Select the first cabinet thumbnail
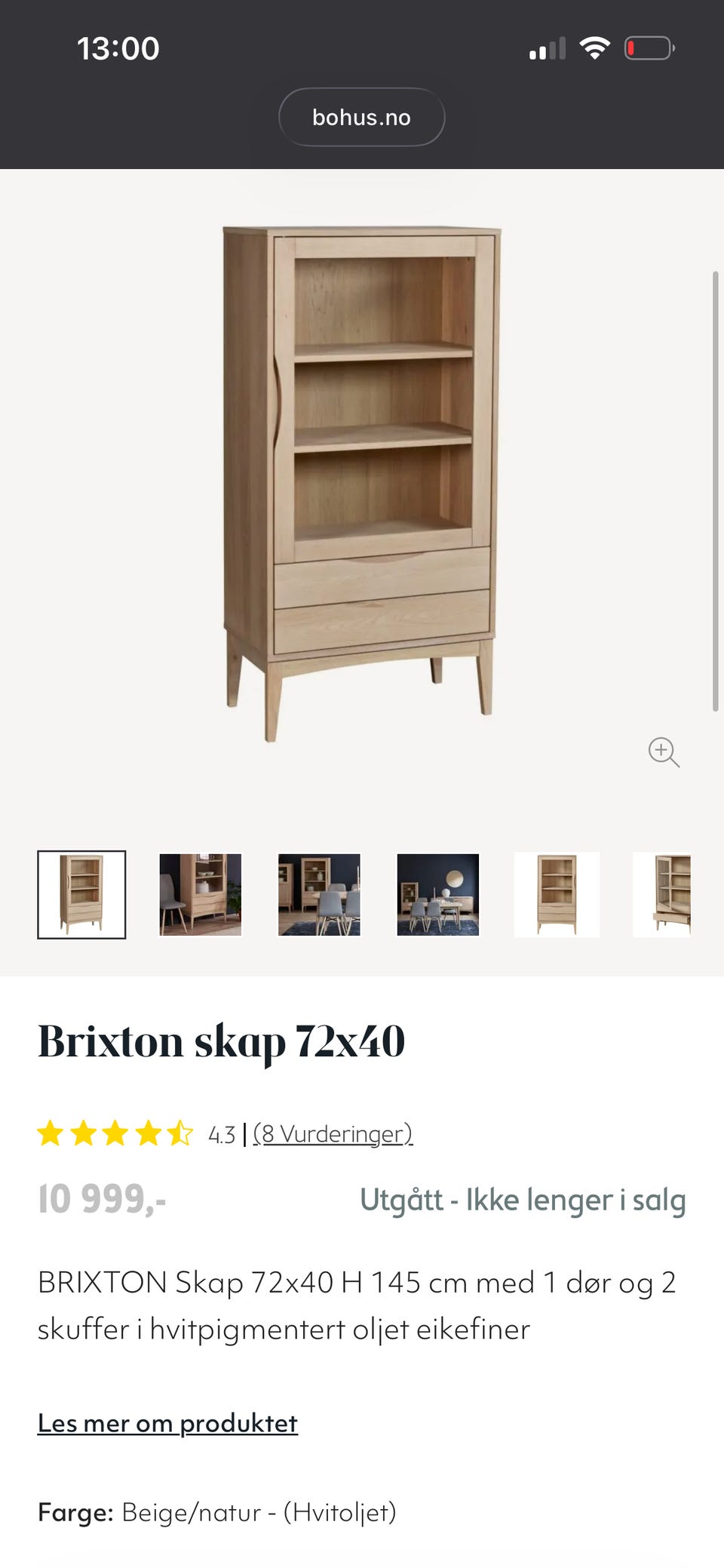 click(81, 894)
